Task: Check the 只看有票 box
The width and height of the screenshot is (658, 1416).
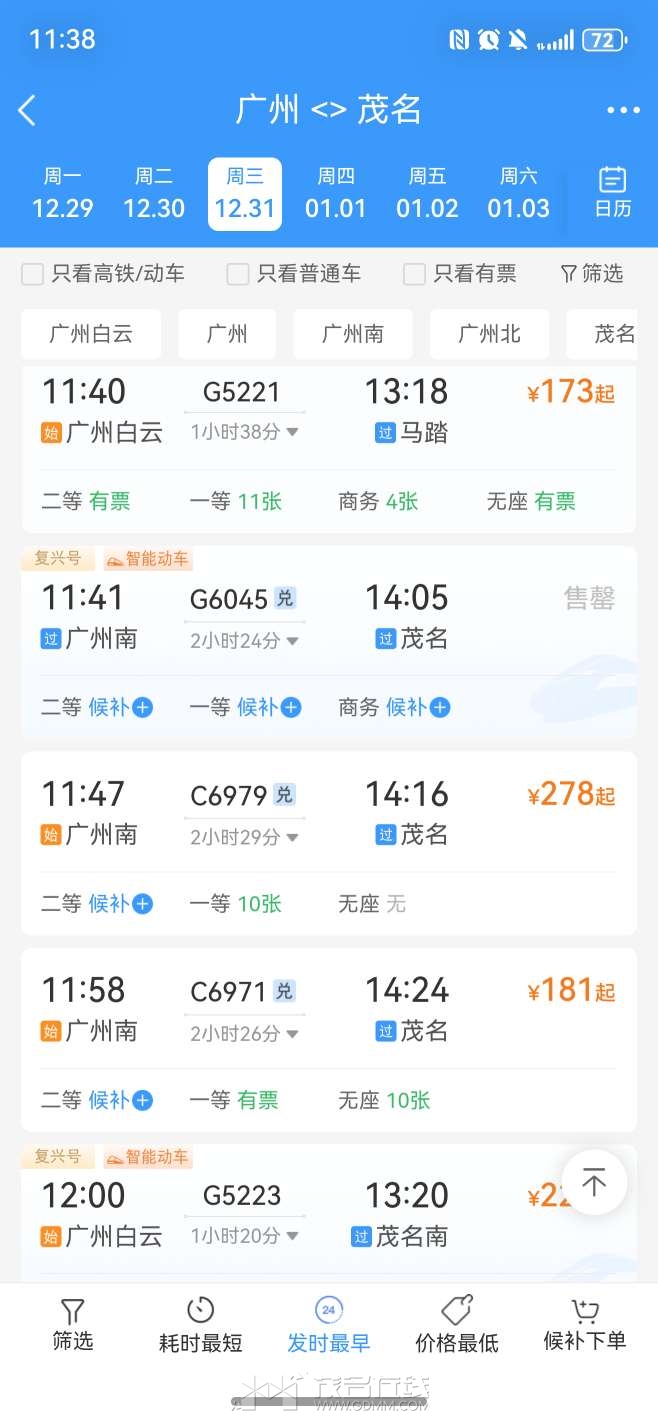Action: [x=414, y=274]
